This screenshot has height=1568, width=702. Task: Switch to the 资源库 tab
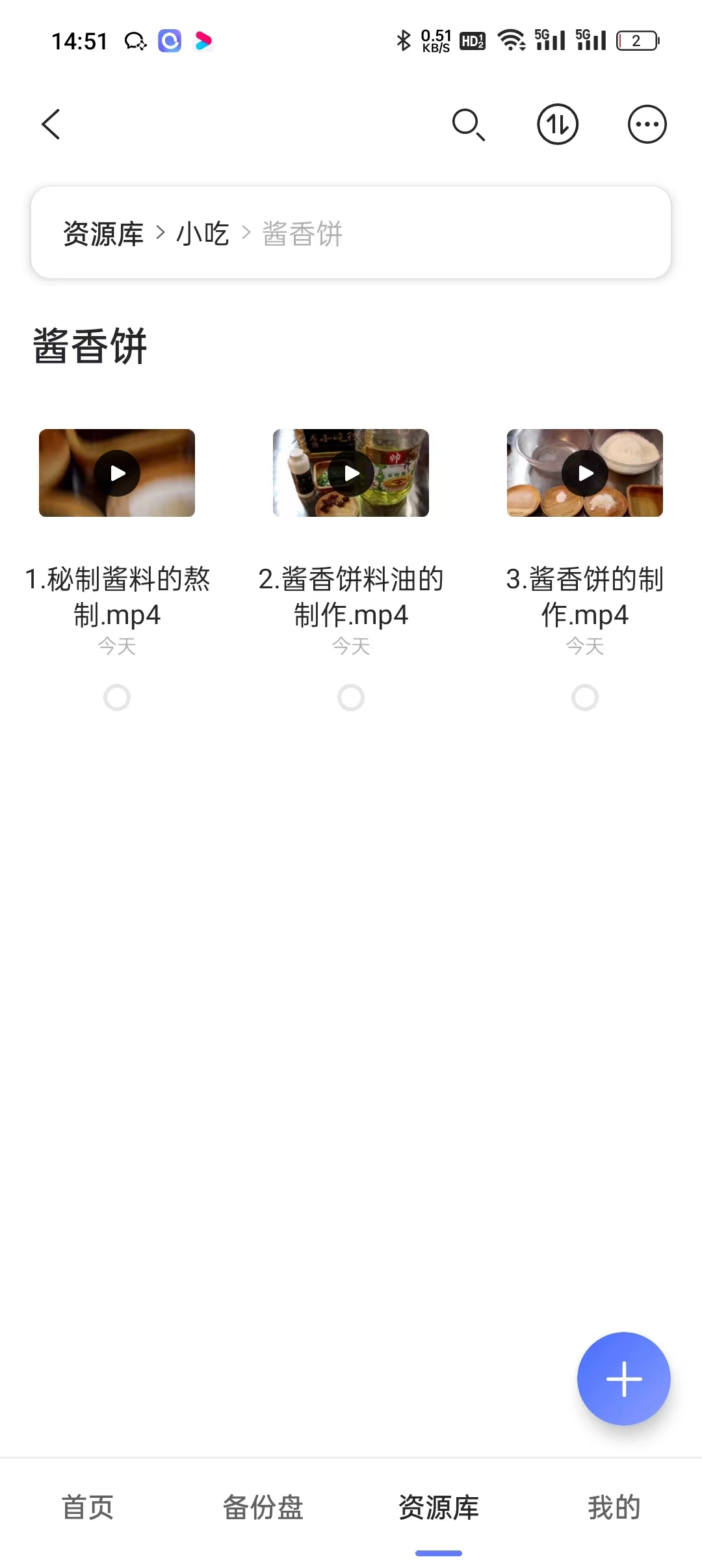(439, 1507)
